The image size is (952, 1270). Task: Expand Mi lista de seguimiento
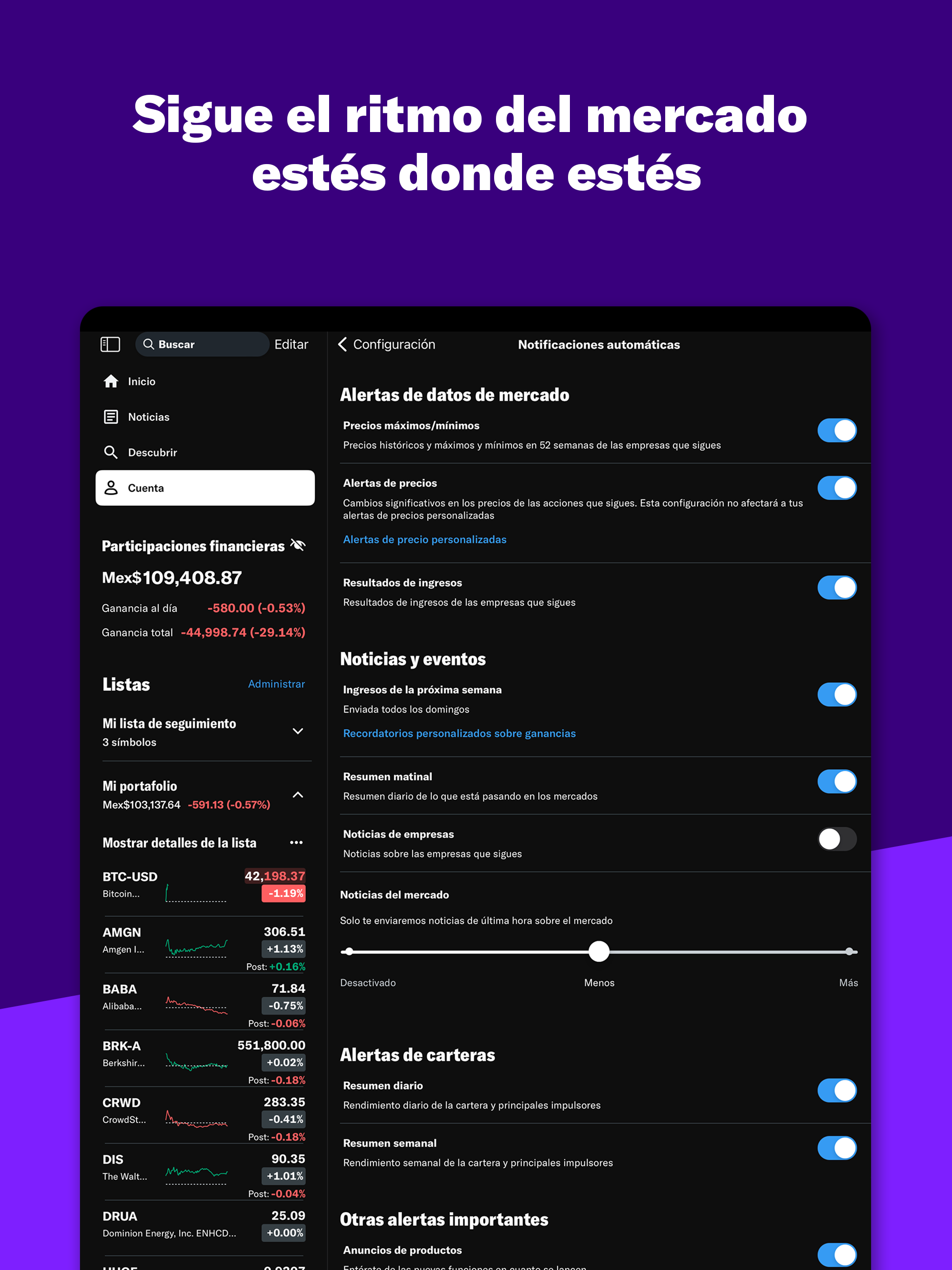click(298, 731)
